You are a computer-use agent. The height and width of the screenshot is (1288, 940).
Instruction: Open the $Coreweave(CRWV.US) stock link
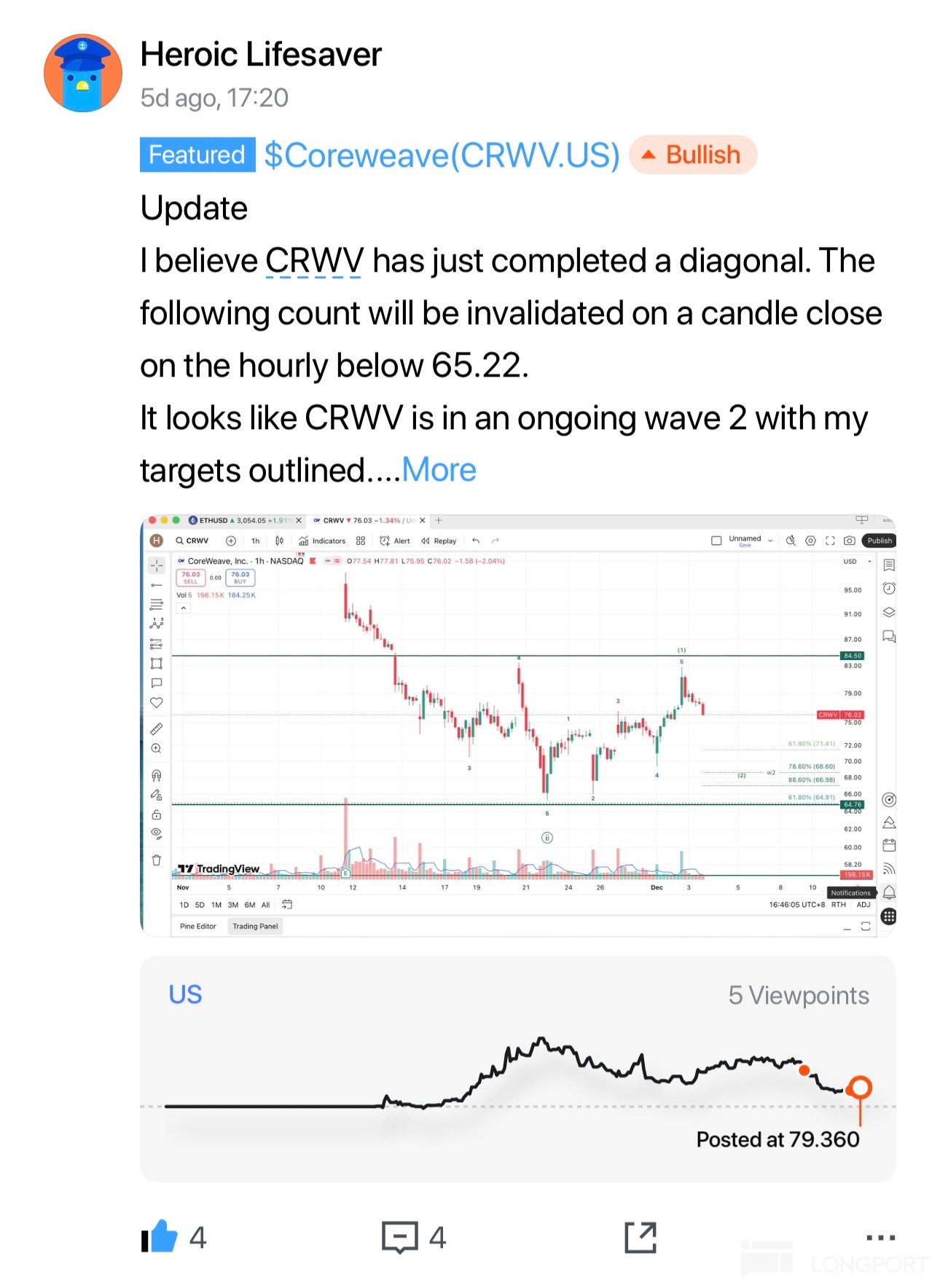[x=442, y=155]
